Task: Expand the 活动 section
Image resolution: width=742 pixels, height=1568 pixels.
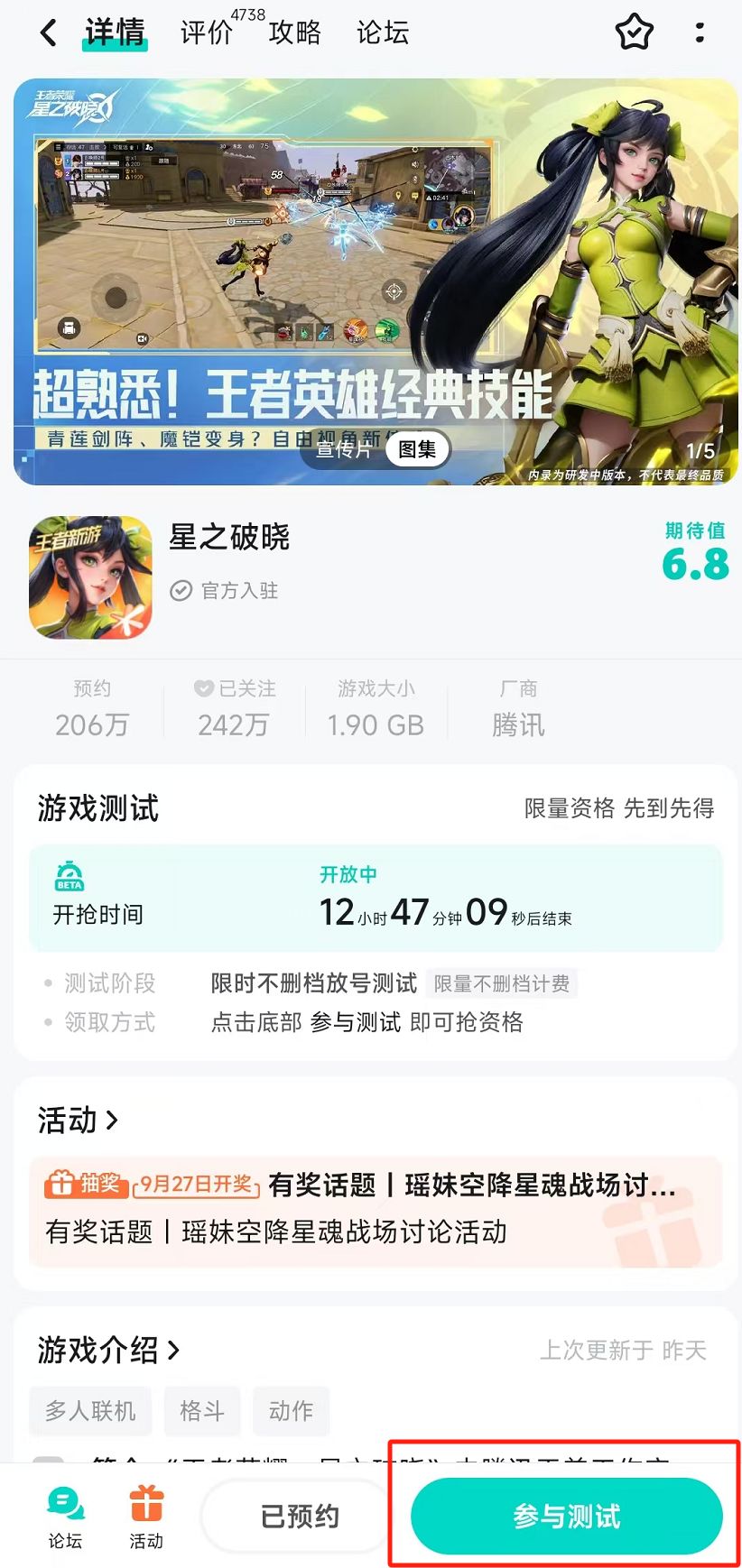Action: (78, 1121)
